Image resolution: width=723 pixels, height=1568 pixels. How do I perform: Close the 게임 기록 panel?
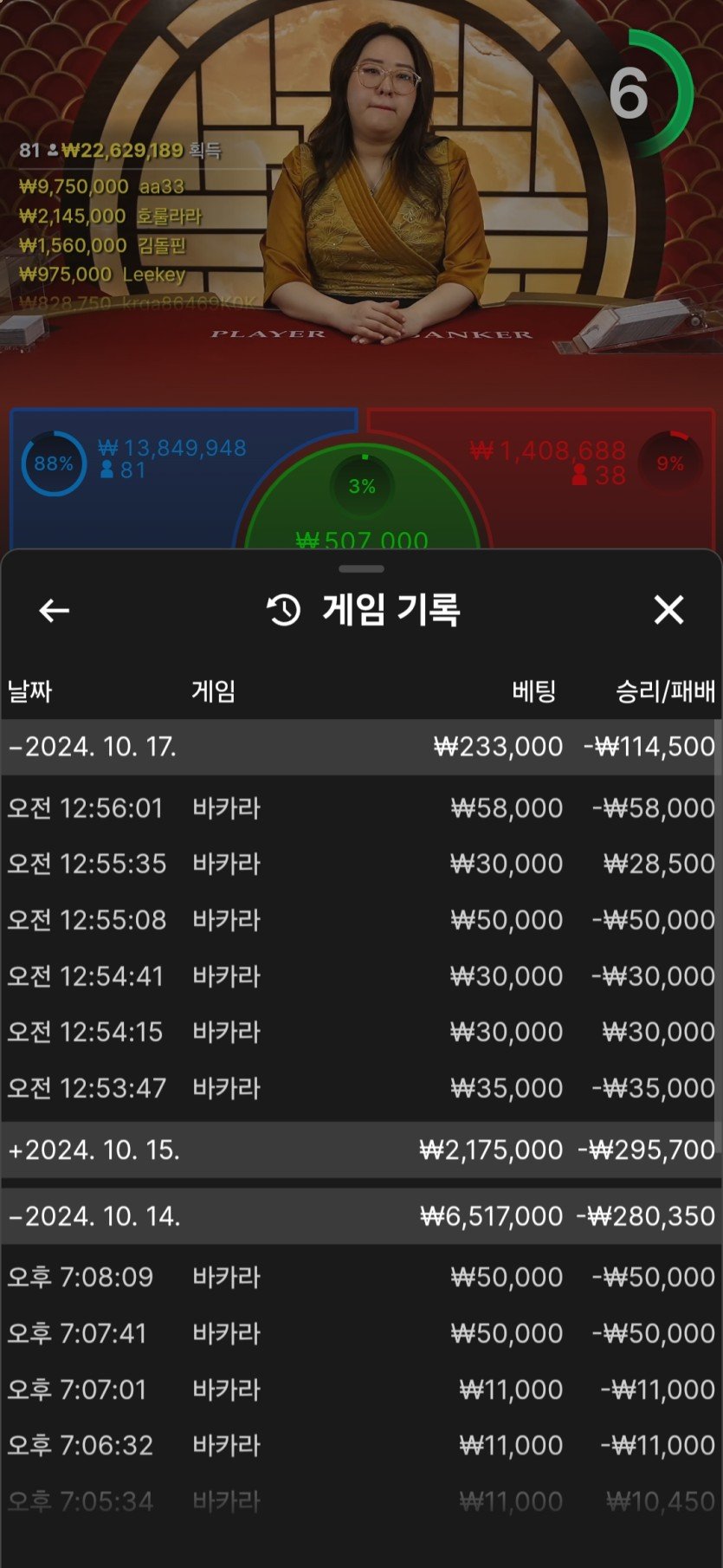click(668, 610)
